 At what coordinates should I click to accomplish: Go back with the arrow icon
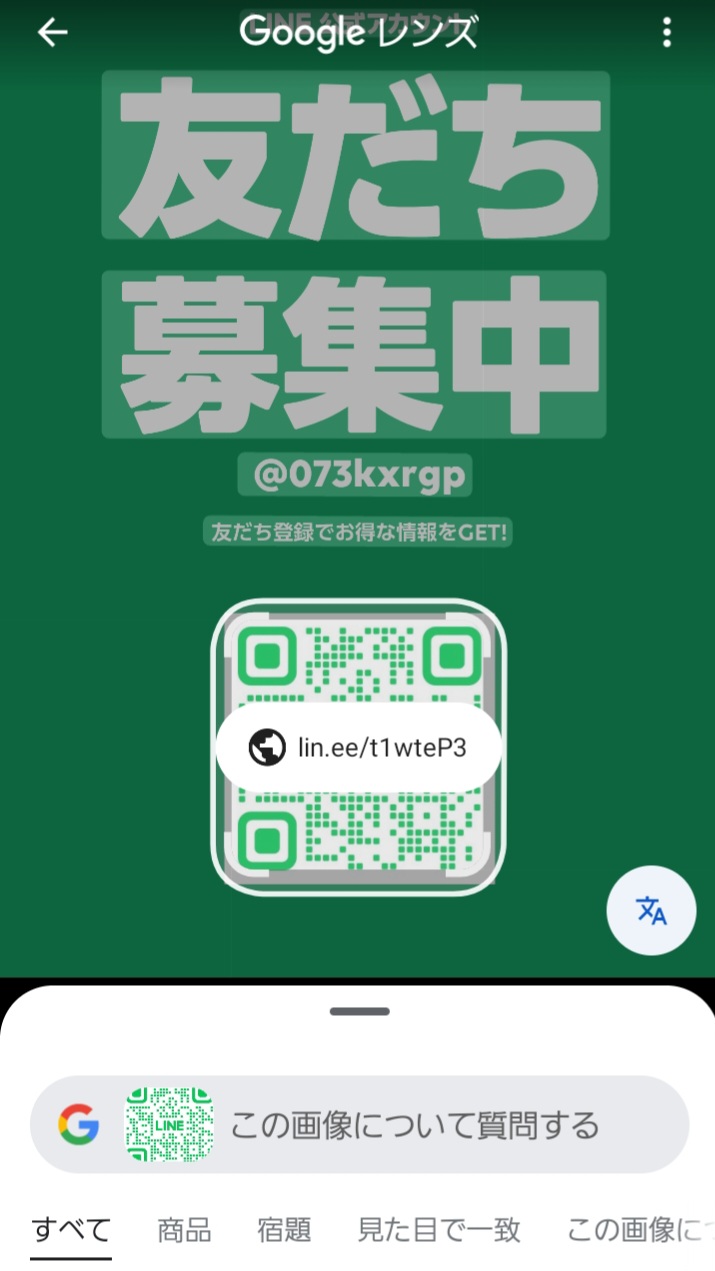(52, 33)
